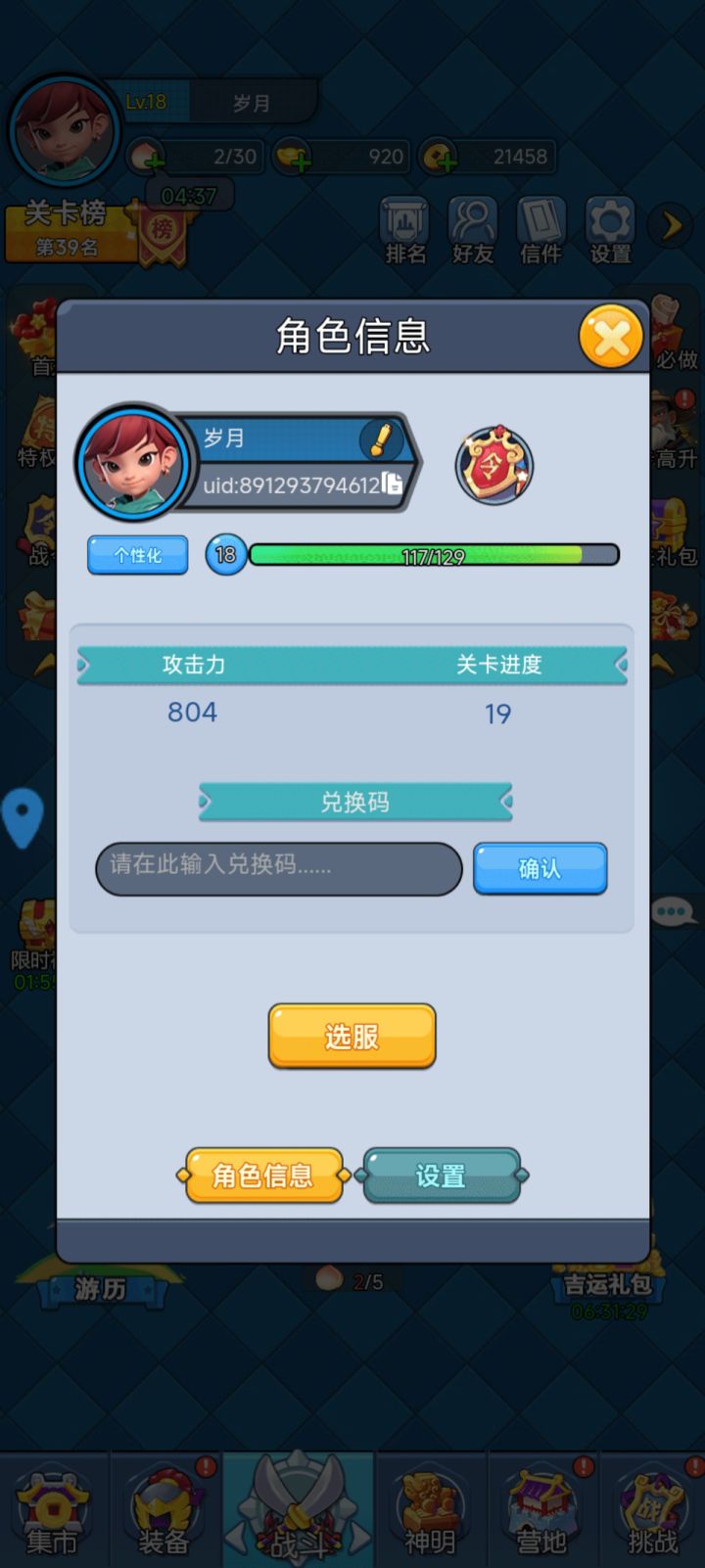
Task: Tap the chat bubble on the right
Action: (675, 912)
